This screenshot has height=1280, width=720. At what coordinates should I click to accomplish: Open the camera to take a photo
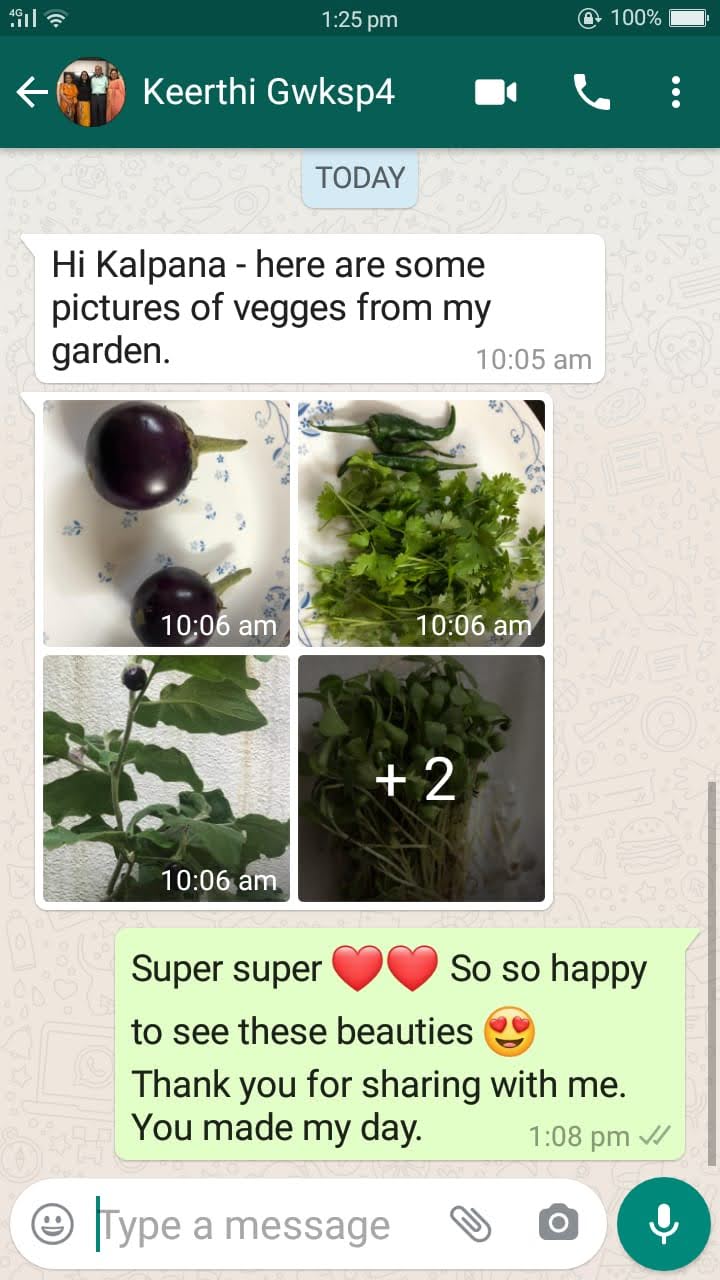point(558,1223)
